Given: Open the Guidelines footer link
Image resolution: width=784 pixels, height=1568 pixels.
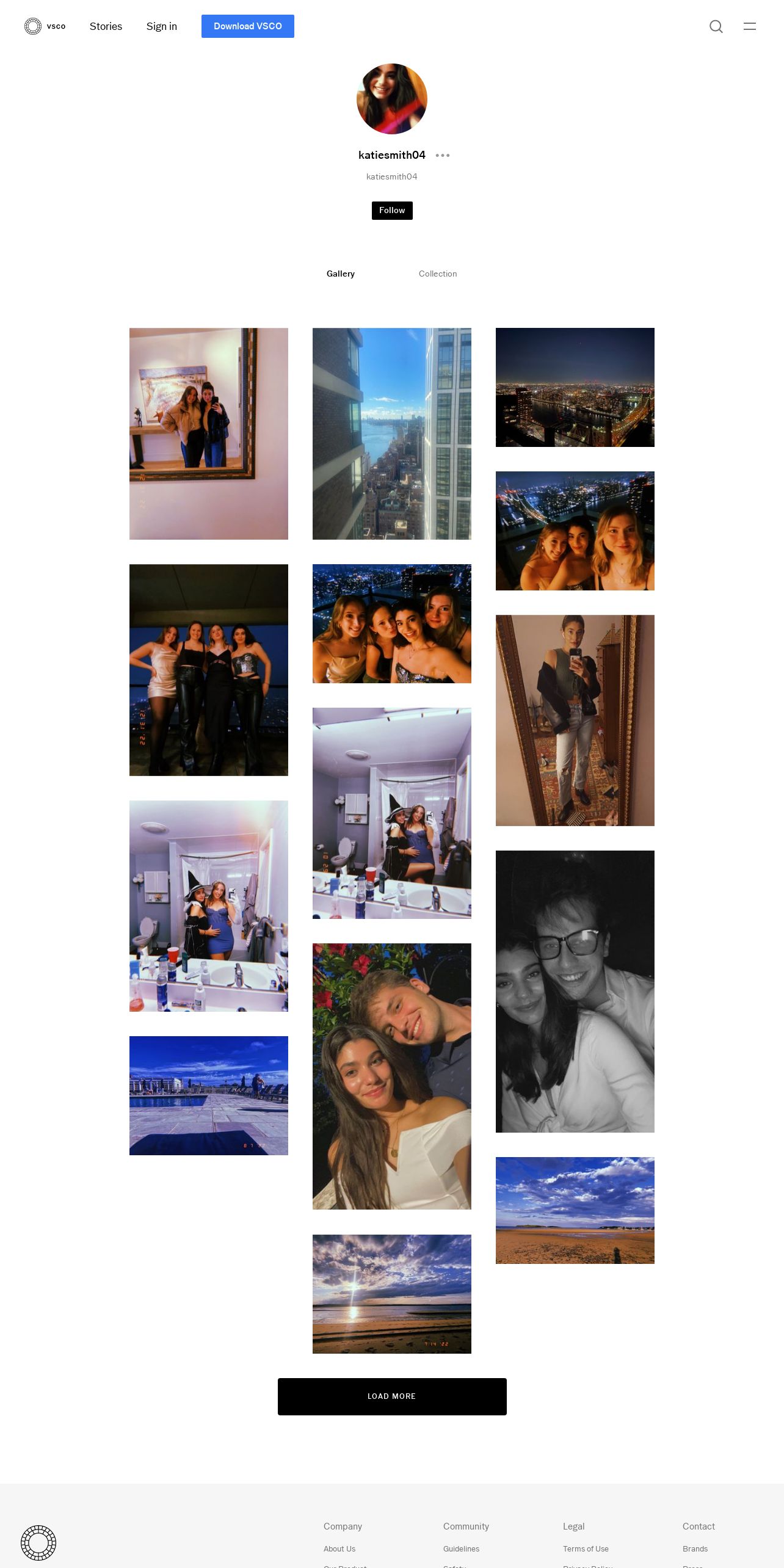Looking at the screenshot, I should tap(461, 1548).
